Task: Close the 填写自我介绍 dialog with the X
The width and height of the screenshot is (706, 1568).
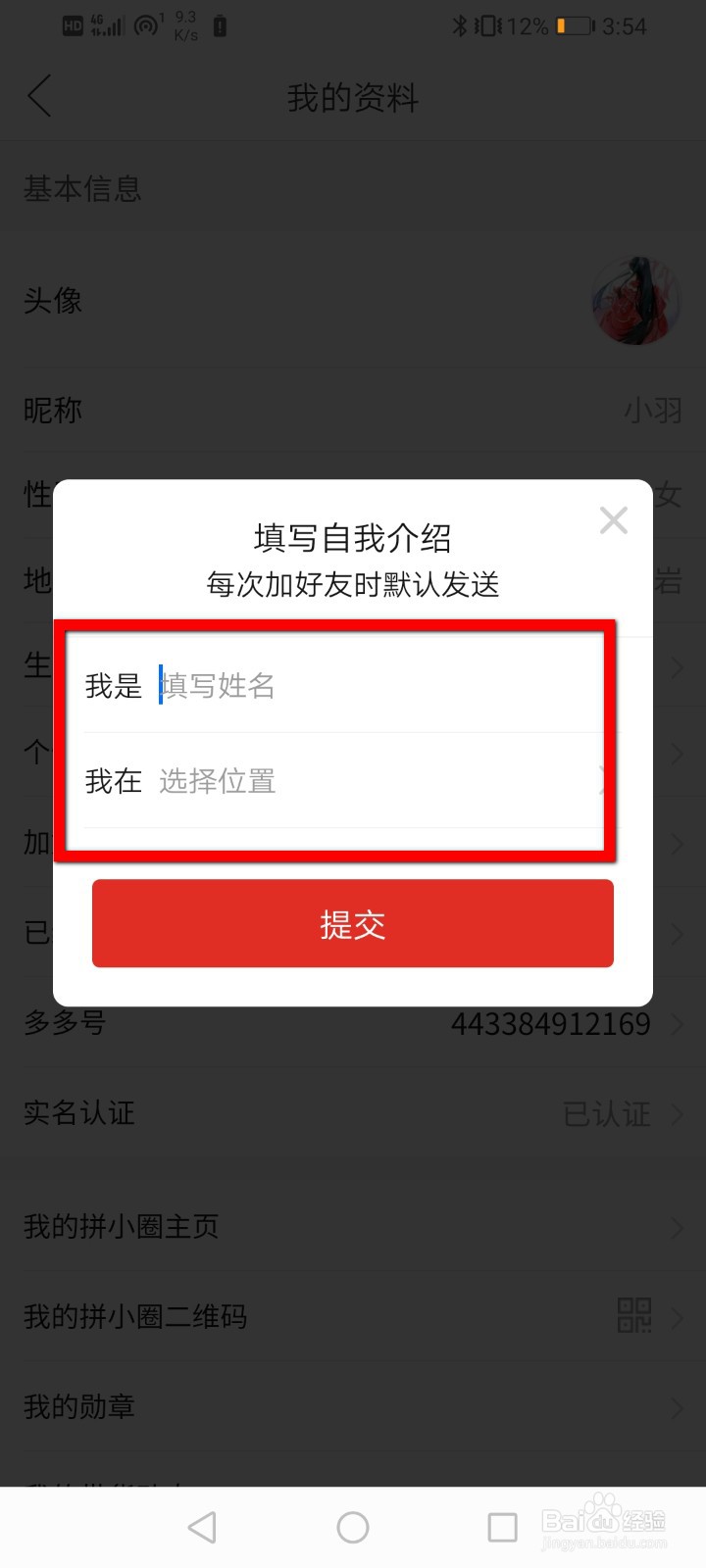Action: 614,519
